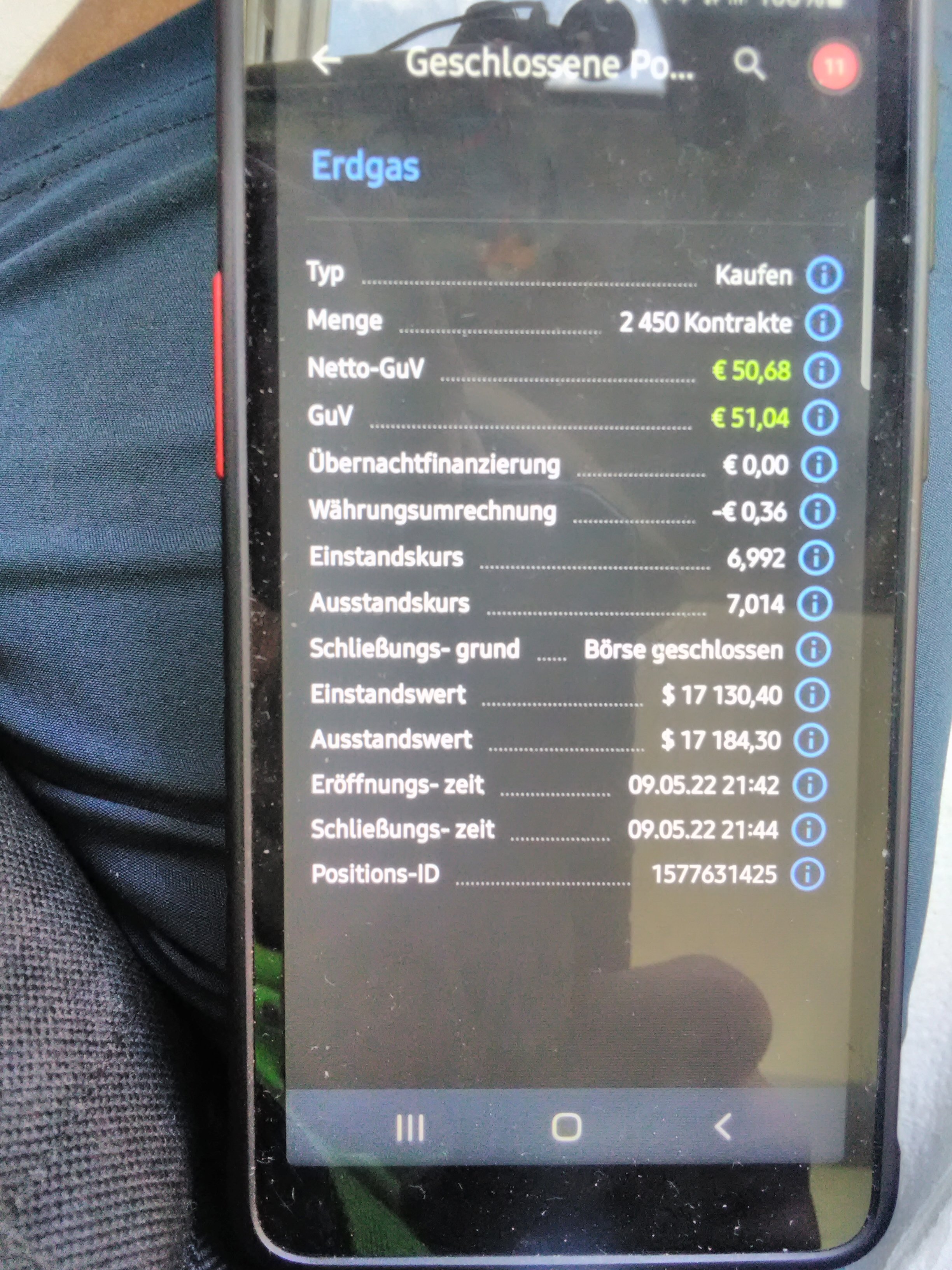View info about Währungsumrechnung
952x1270 pixels.
click(818, 511)
